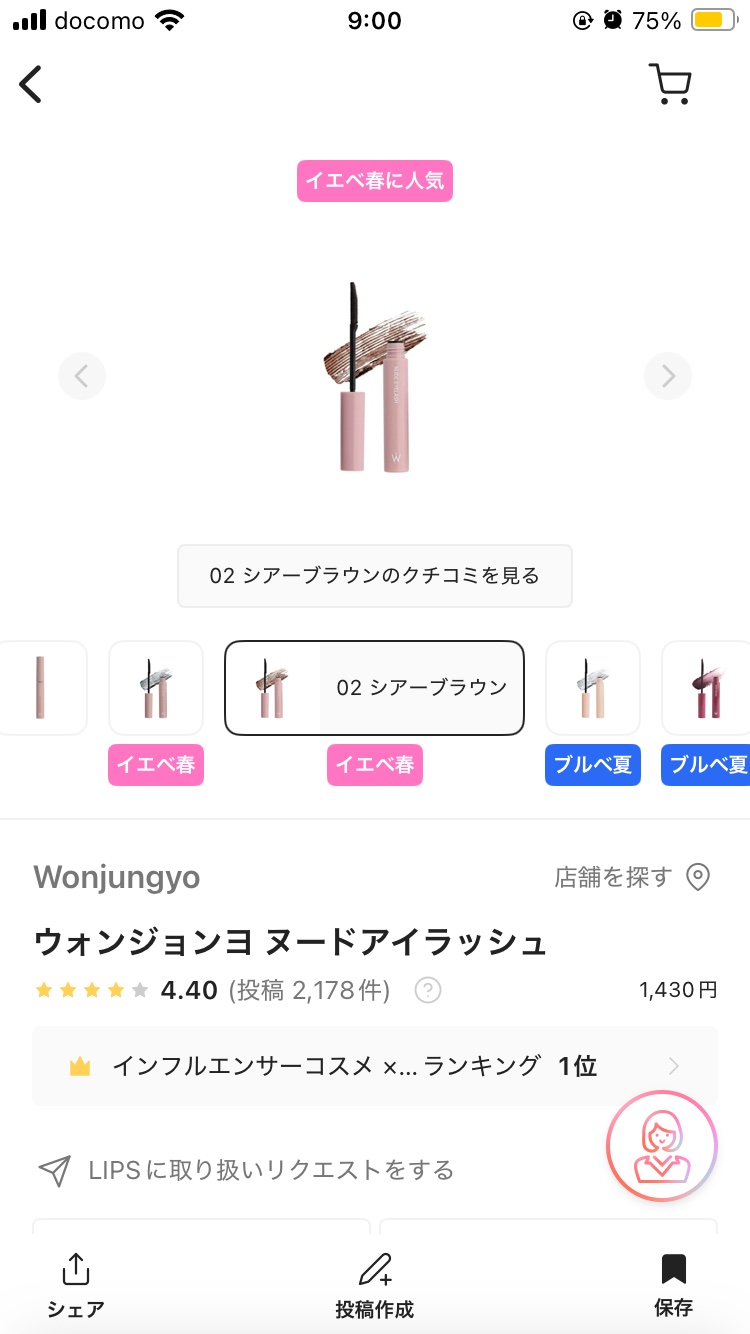The width and height of the screenshot is (750, 1334).
Task: Tap the イエベ春に人気 tag
Action: 374,181
